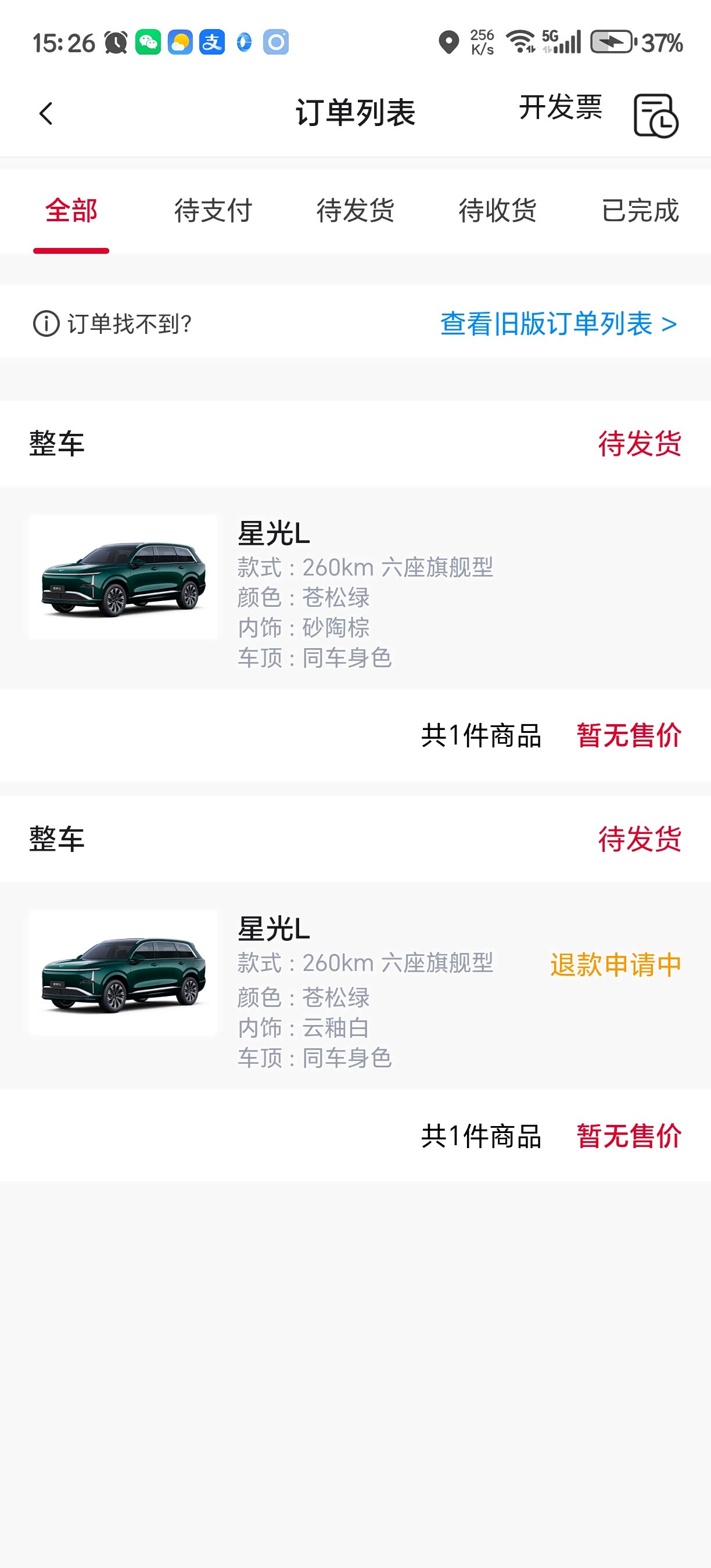Open the order history clock icon

656,116
